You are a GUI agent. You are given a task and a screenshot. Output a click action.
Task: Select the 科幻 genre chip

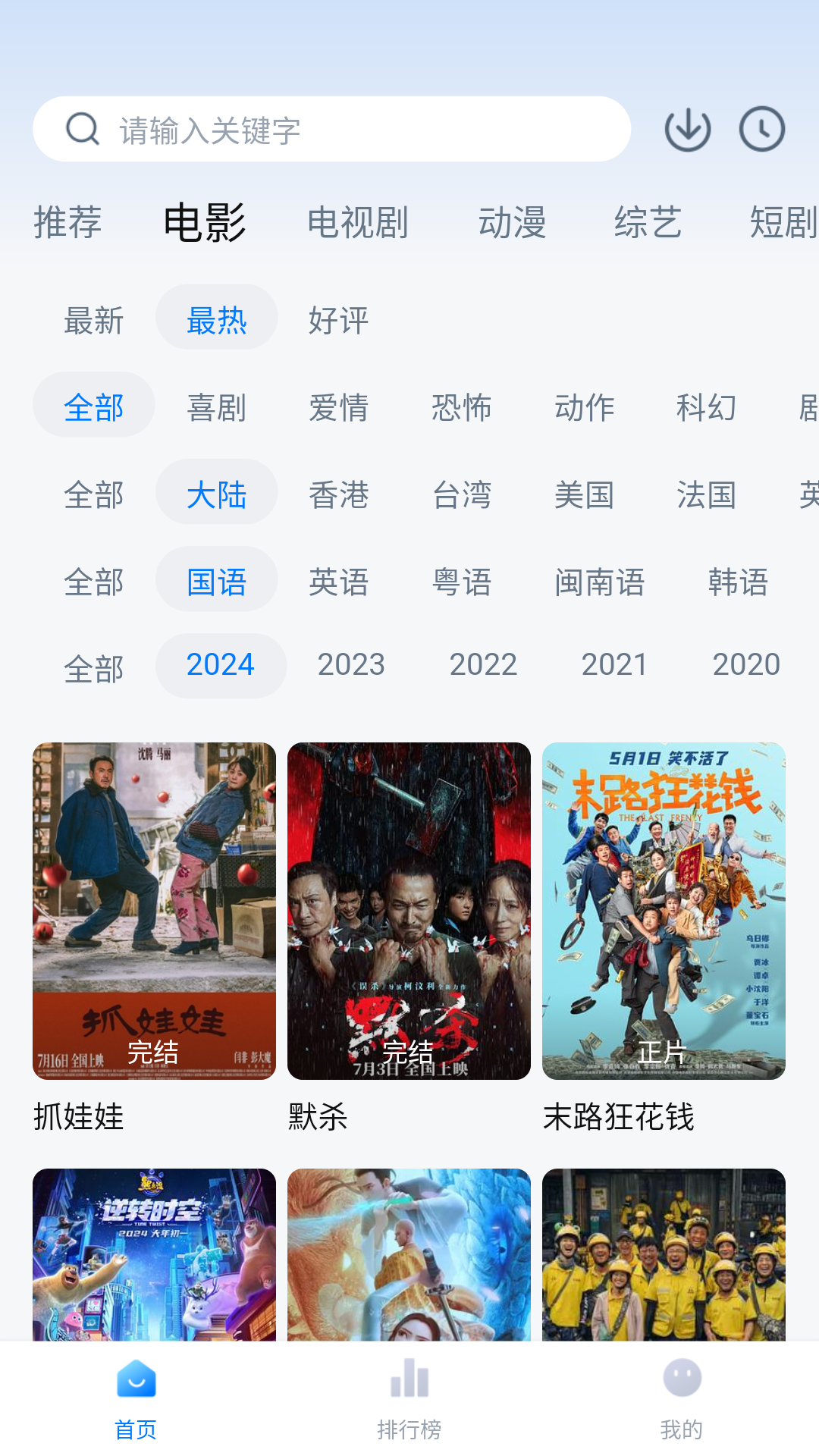pyautogui.click(x=706, y=407)
